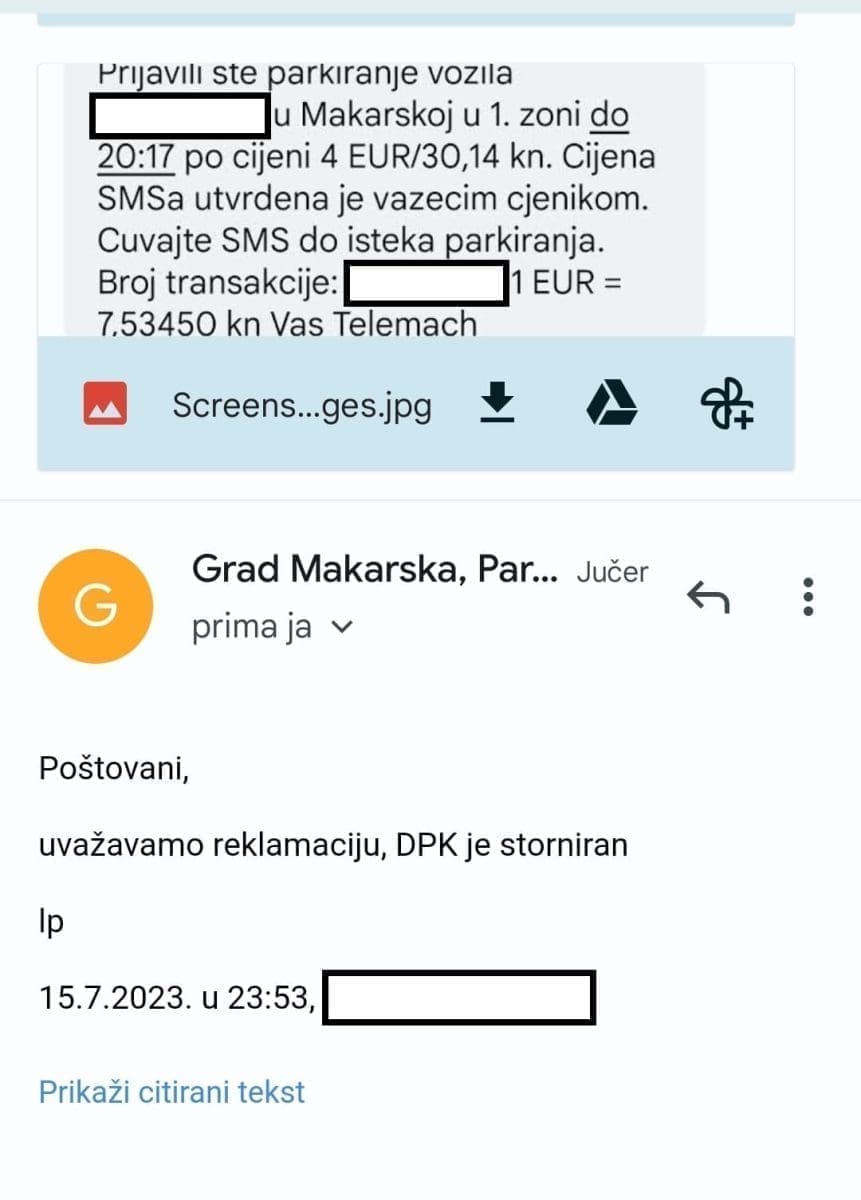This screenshot has width=861, height=1200.
Task: Download the Screens...ges.jpg attachment
Action: tap(497, 404)
